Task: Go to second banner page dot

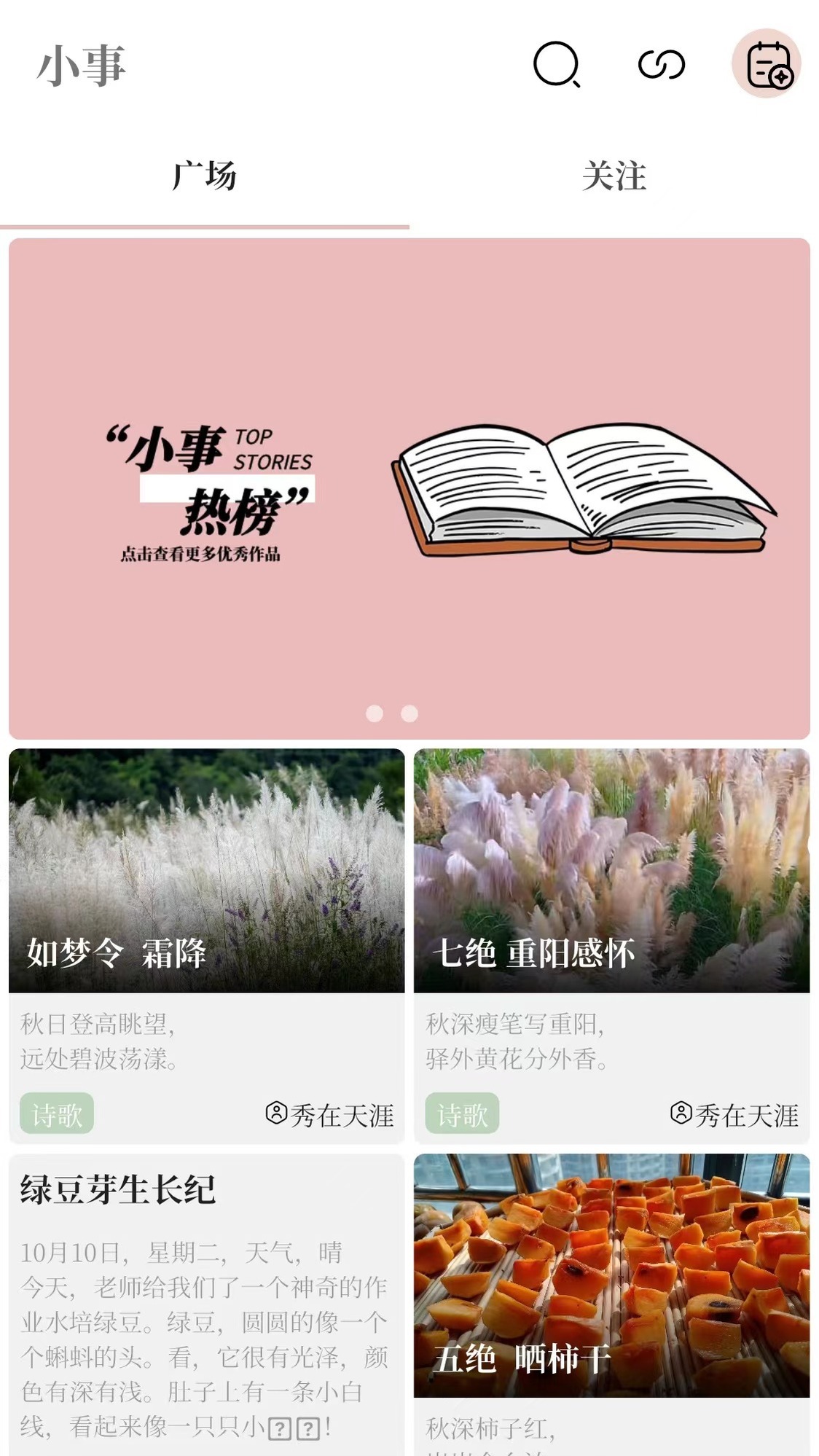Action: pyautogui.click(x=409, y=713)
